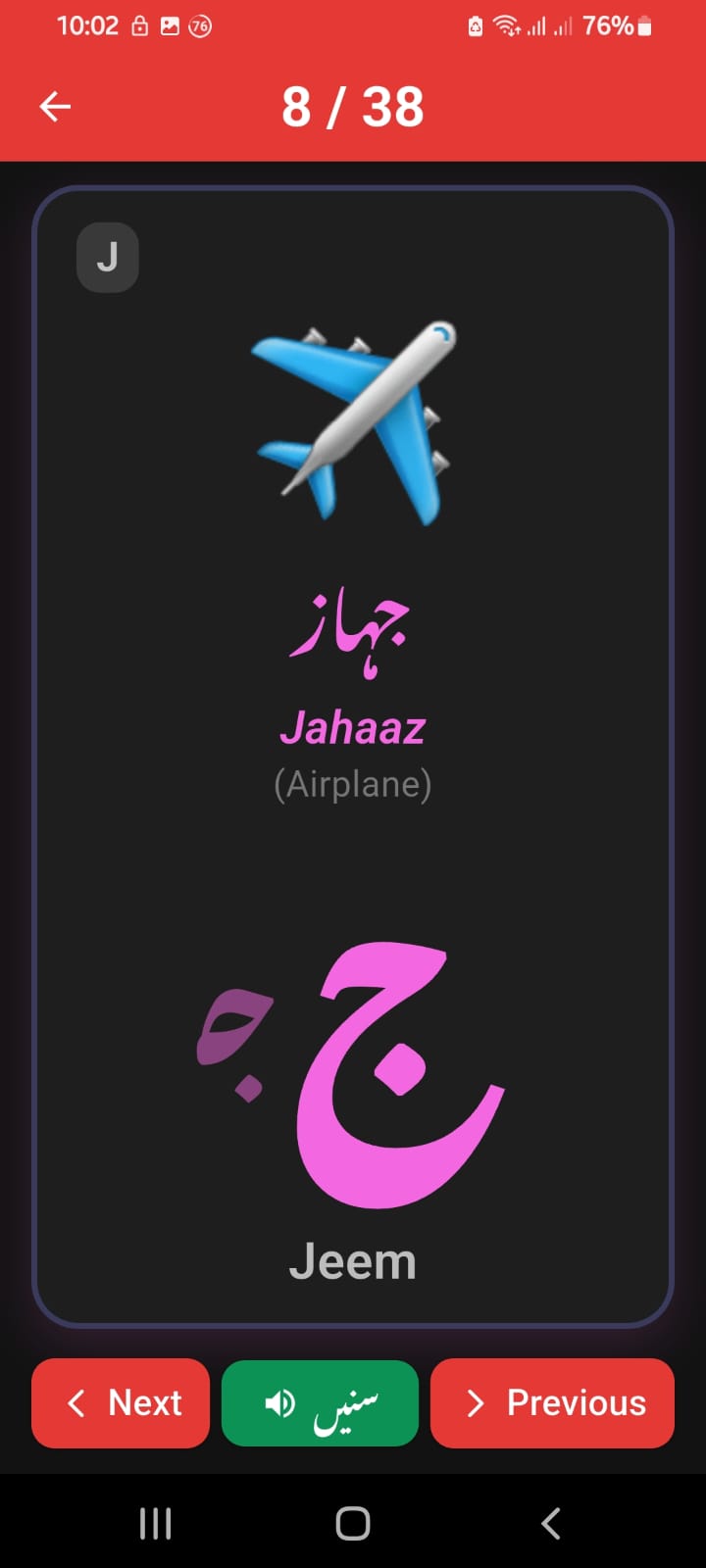Go back using the top arrow
The width and height of the screenshot is (706, 1568).
click(55, 106)
